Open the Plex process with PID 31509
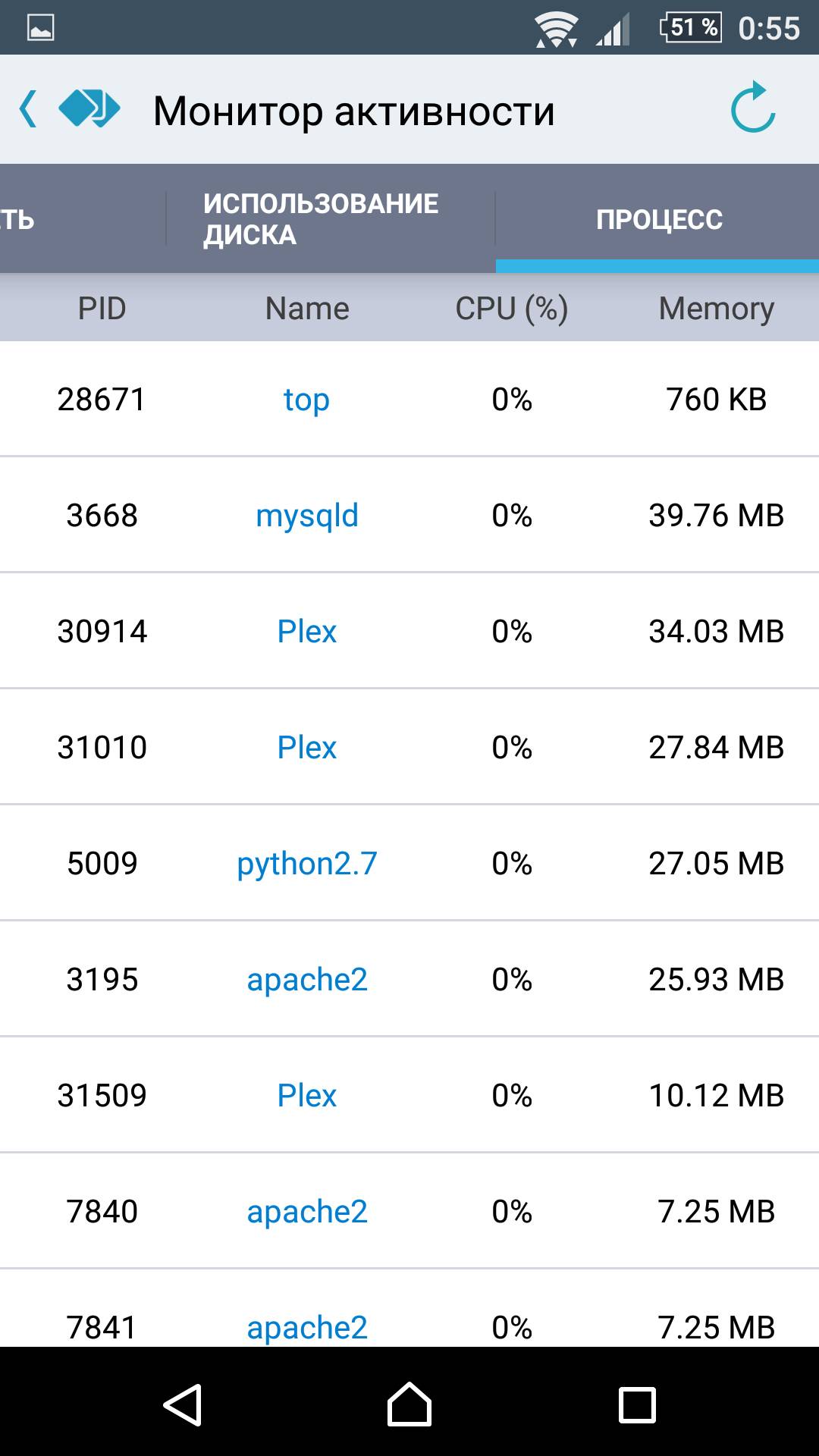The height and width of the screenshot is (1456, 819). point(307,1096)
